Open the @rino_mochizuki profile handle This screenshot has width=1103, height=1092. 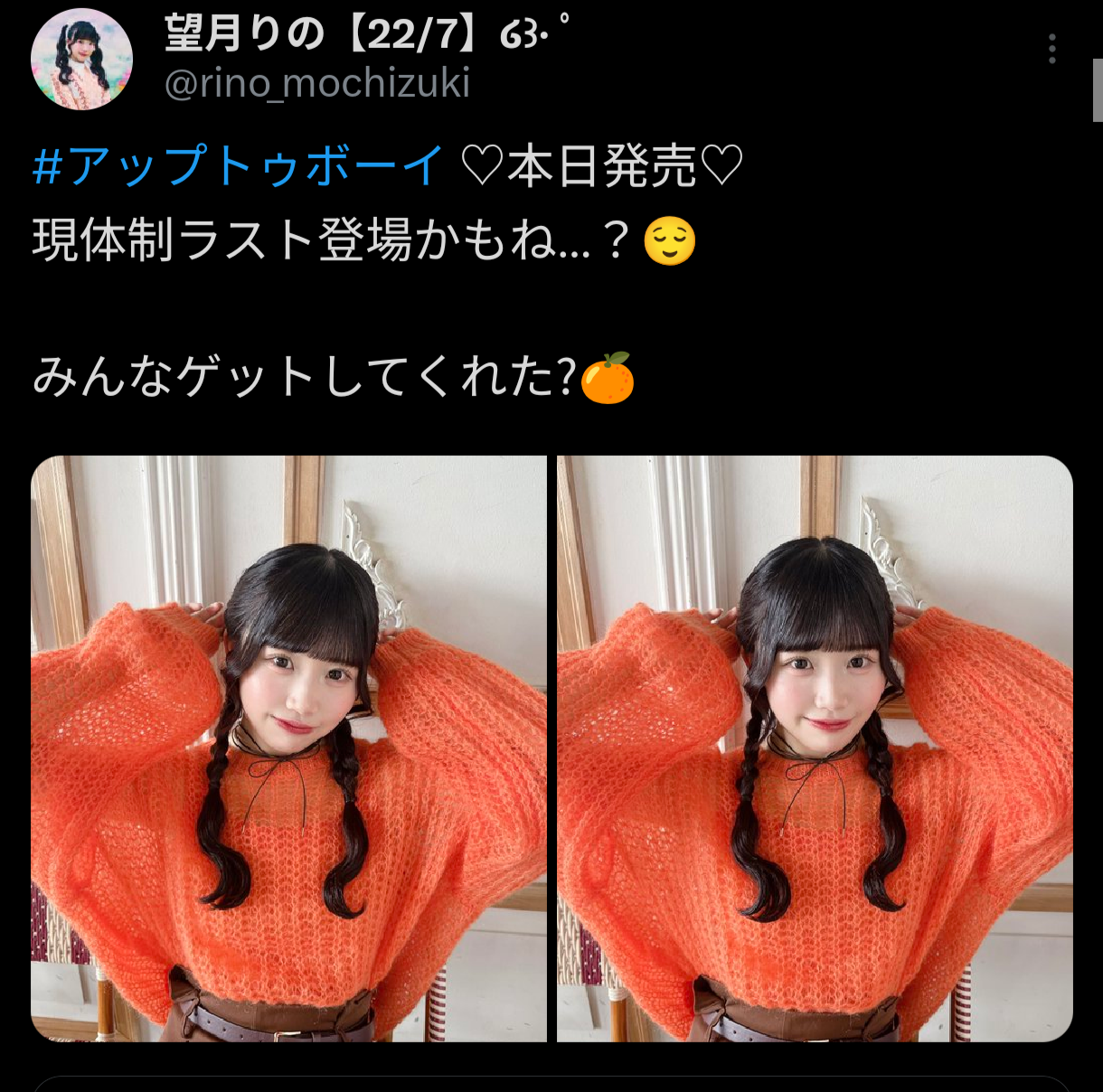pyautogui.click(x=317, y=84)
